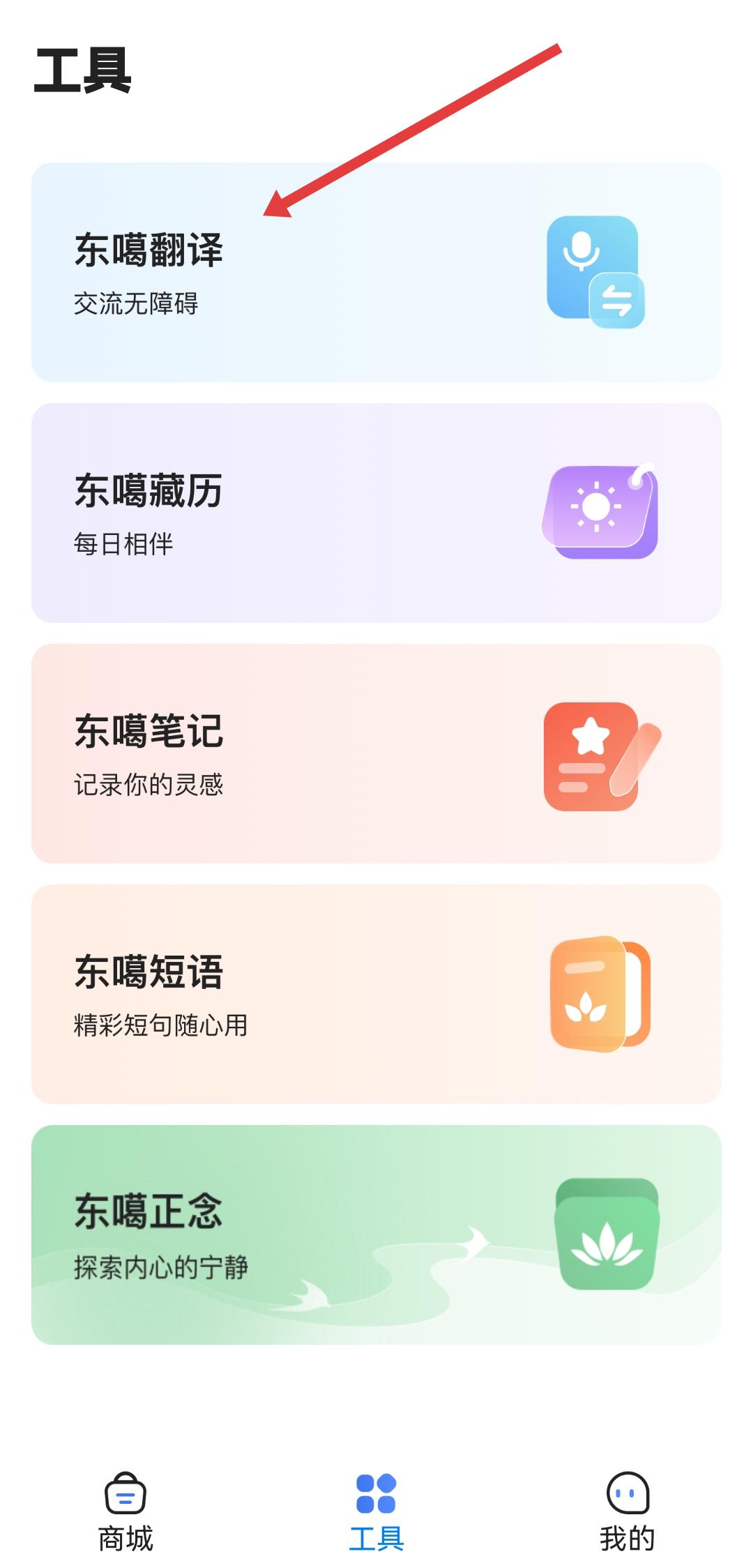
Task: Open the 东噶藏历 calendar card
Action: pos(376,513)
